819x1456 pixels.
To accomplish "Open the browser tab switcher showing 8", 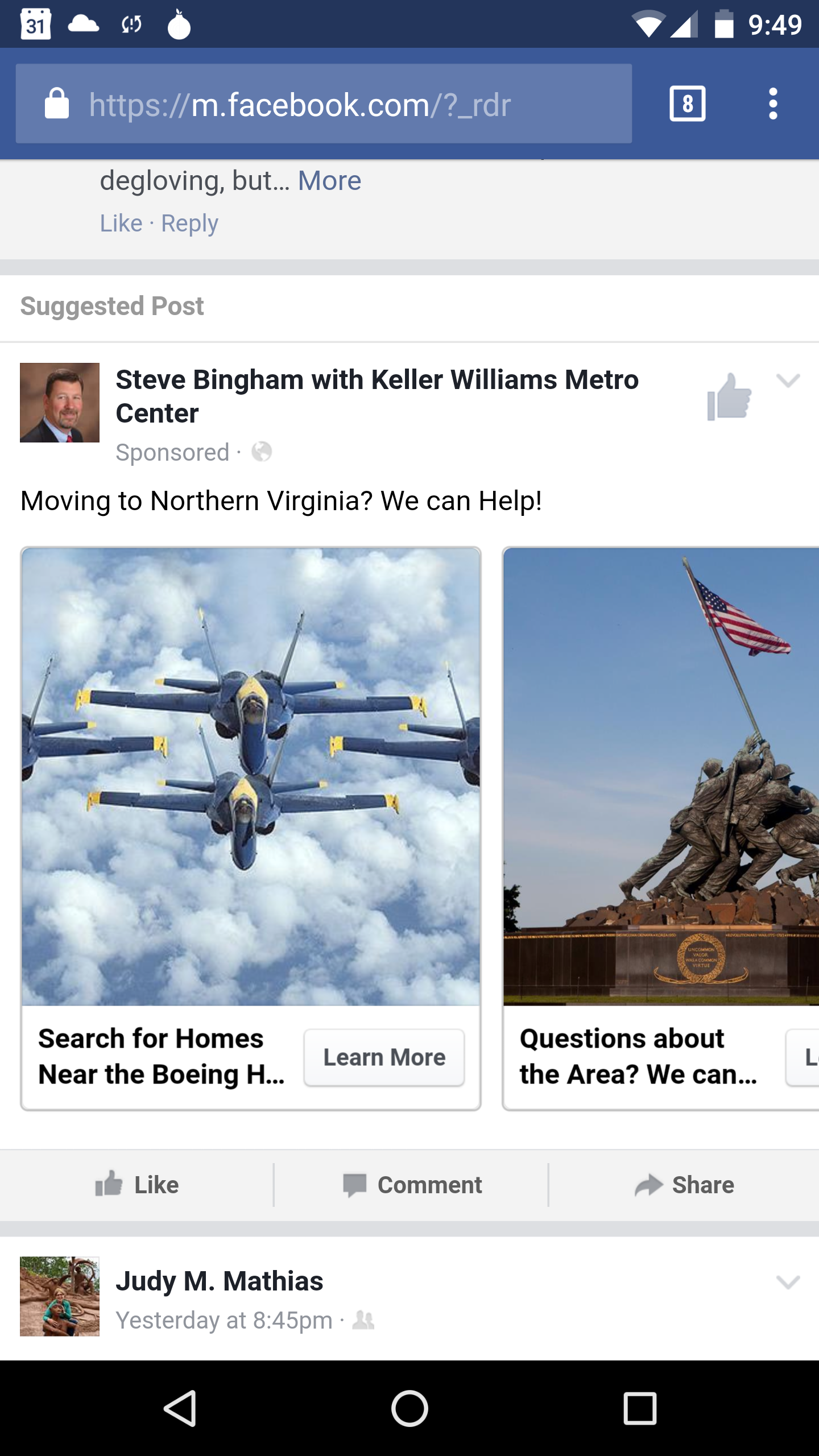I will pos(688,104).
